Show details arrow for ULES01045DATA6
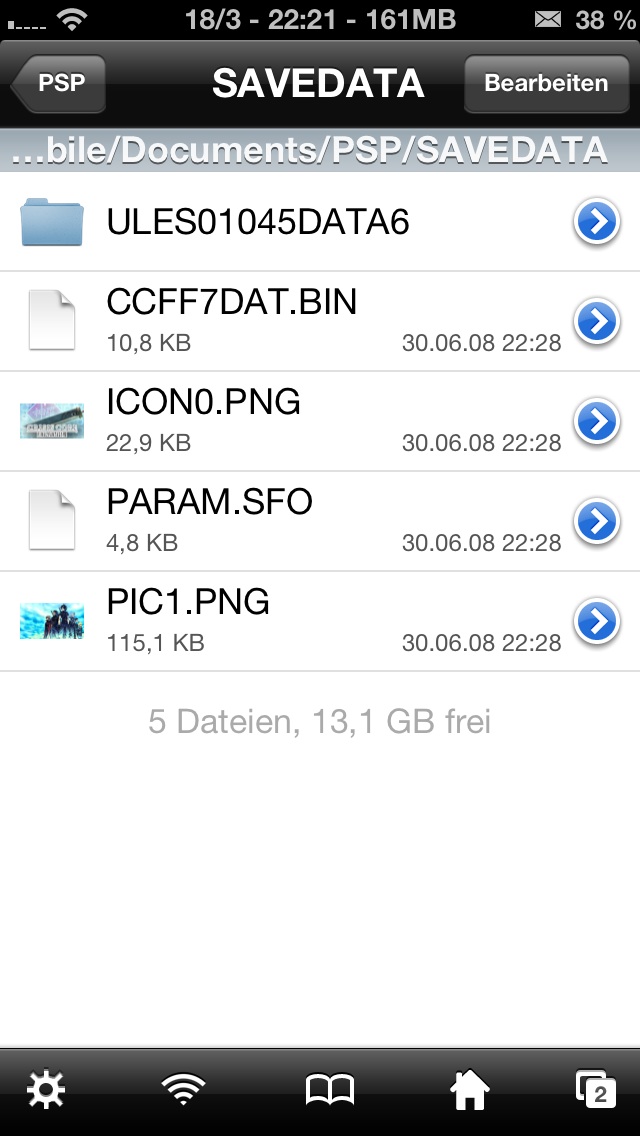Screen dimensions: 640x1136 coord(597,222)
